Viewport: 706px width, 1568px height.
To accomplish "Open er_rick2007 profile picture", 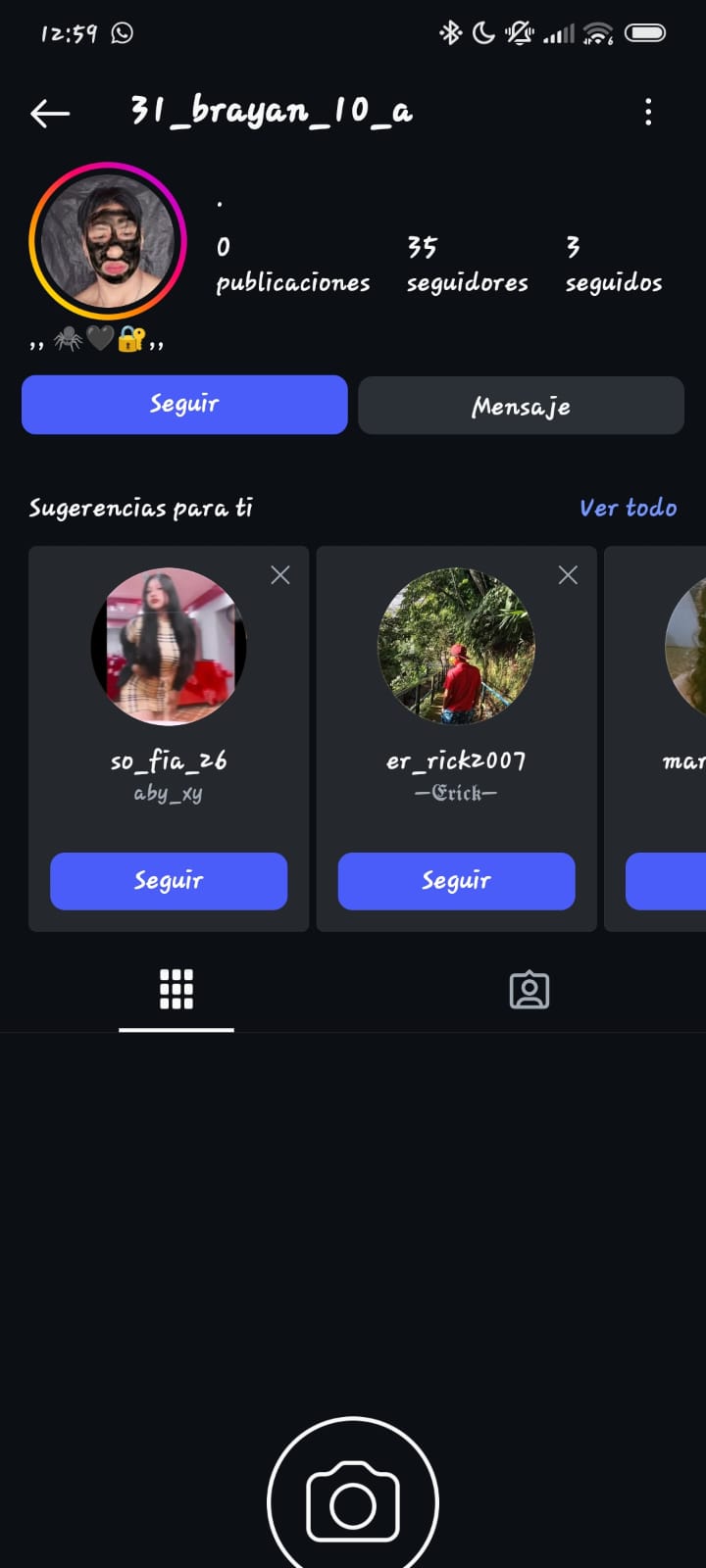I will pyautogui.click(x=456, y=647).
